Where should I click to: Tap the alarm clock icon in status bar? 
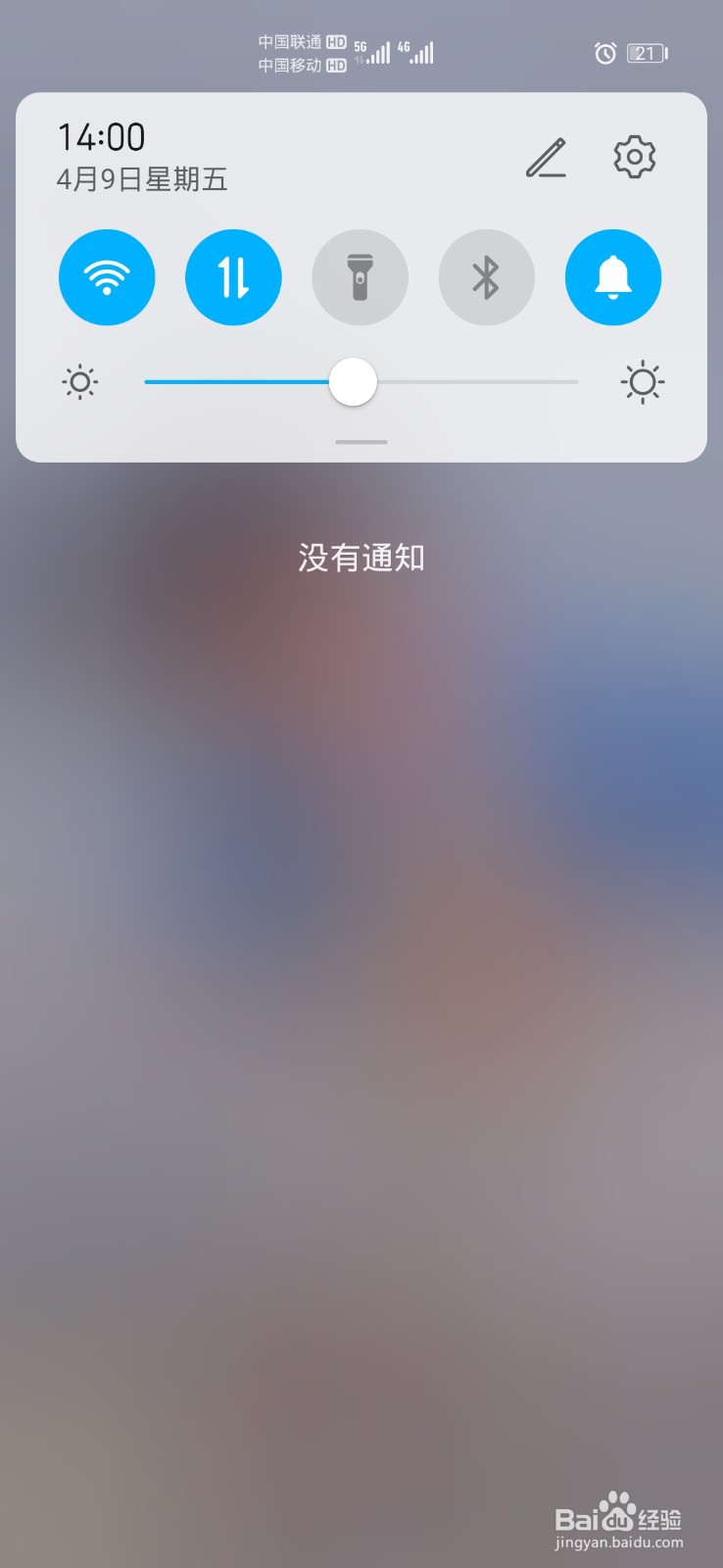[x=605, y=54]
